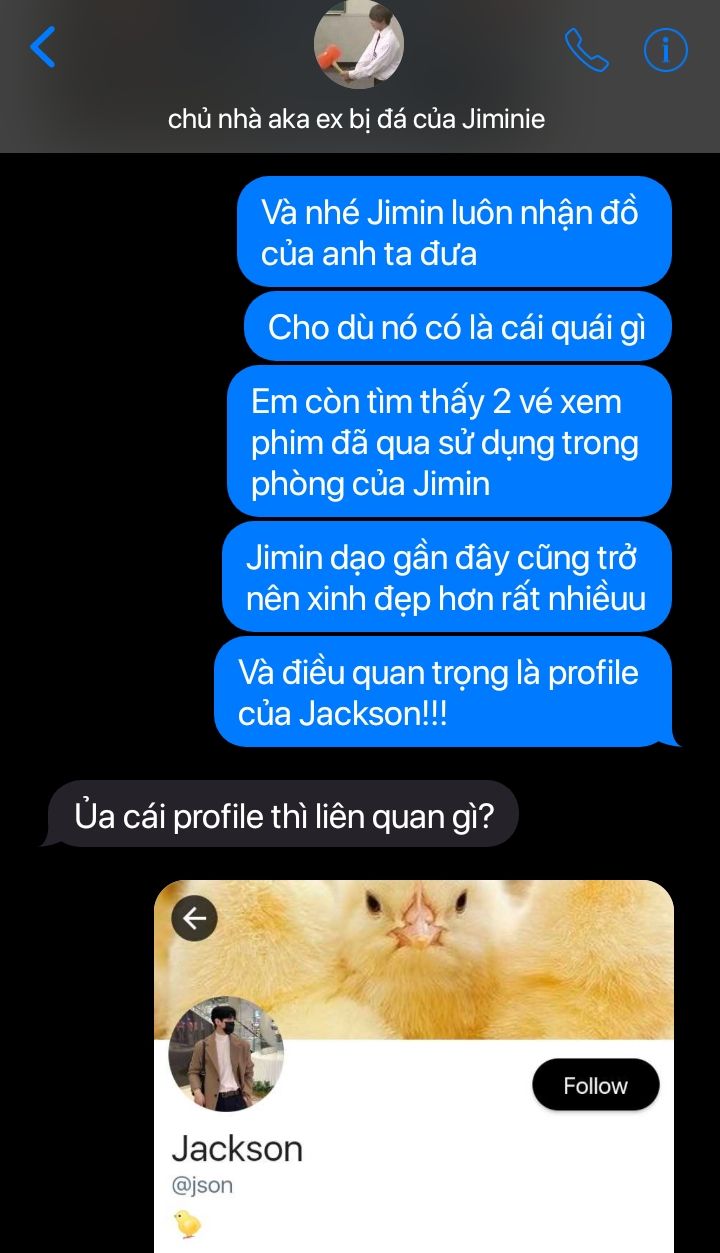The height and width of the screenshot is (1253, 720).
Task: Open the shared Jackson profile screenshot image
Action: click(x=414, y=1066)
